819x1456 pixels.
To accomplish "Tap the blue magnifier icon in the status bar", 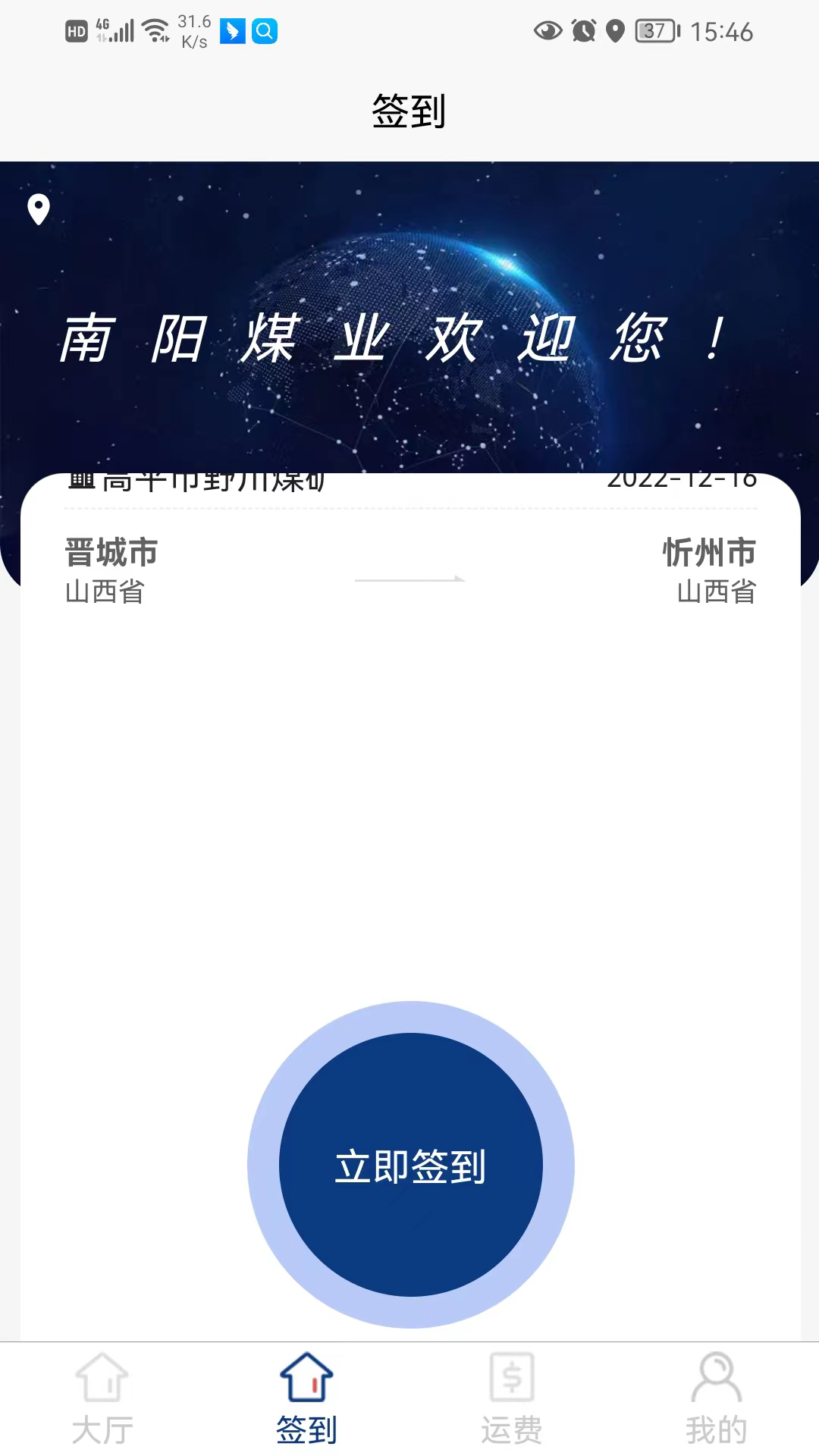I will (264, 30).
